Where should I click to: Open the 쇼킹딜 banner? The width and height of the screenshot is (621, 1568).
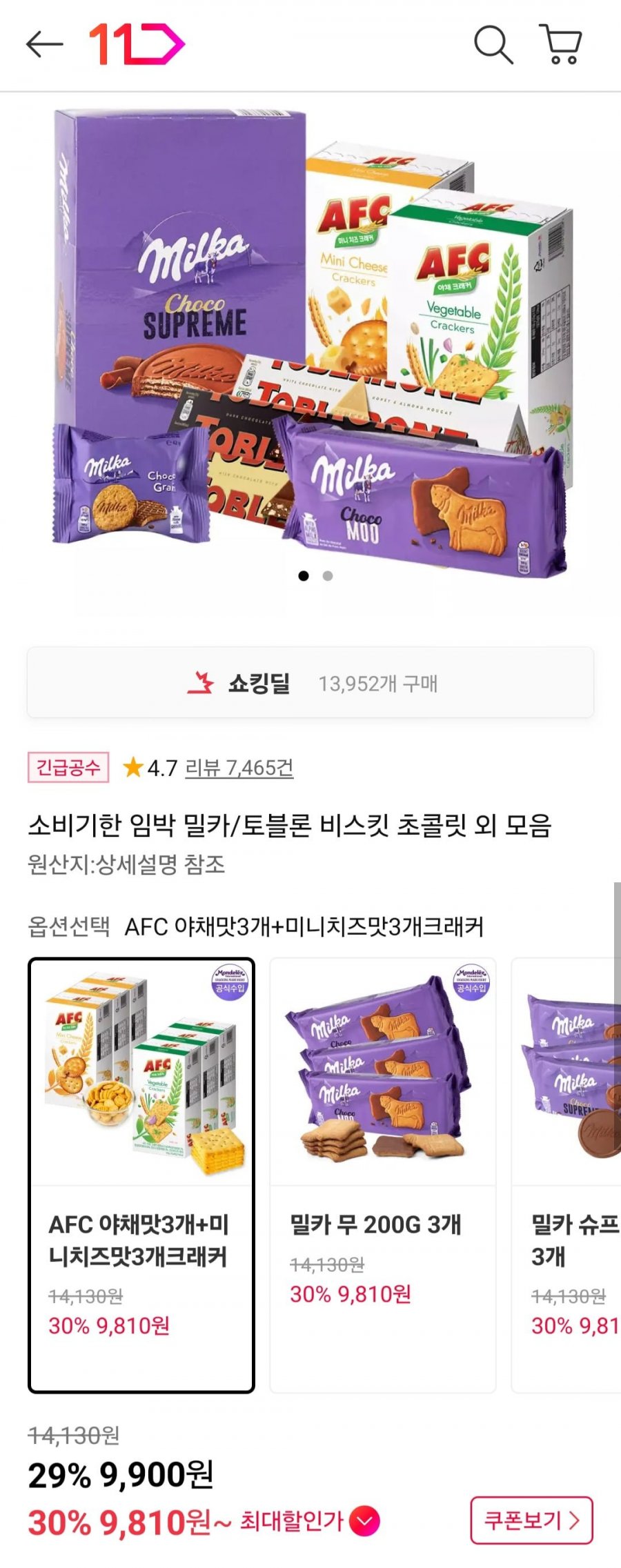click(x=310, y=683)
